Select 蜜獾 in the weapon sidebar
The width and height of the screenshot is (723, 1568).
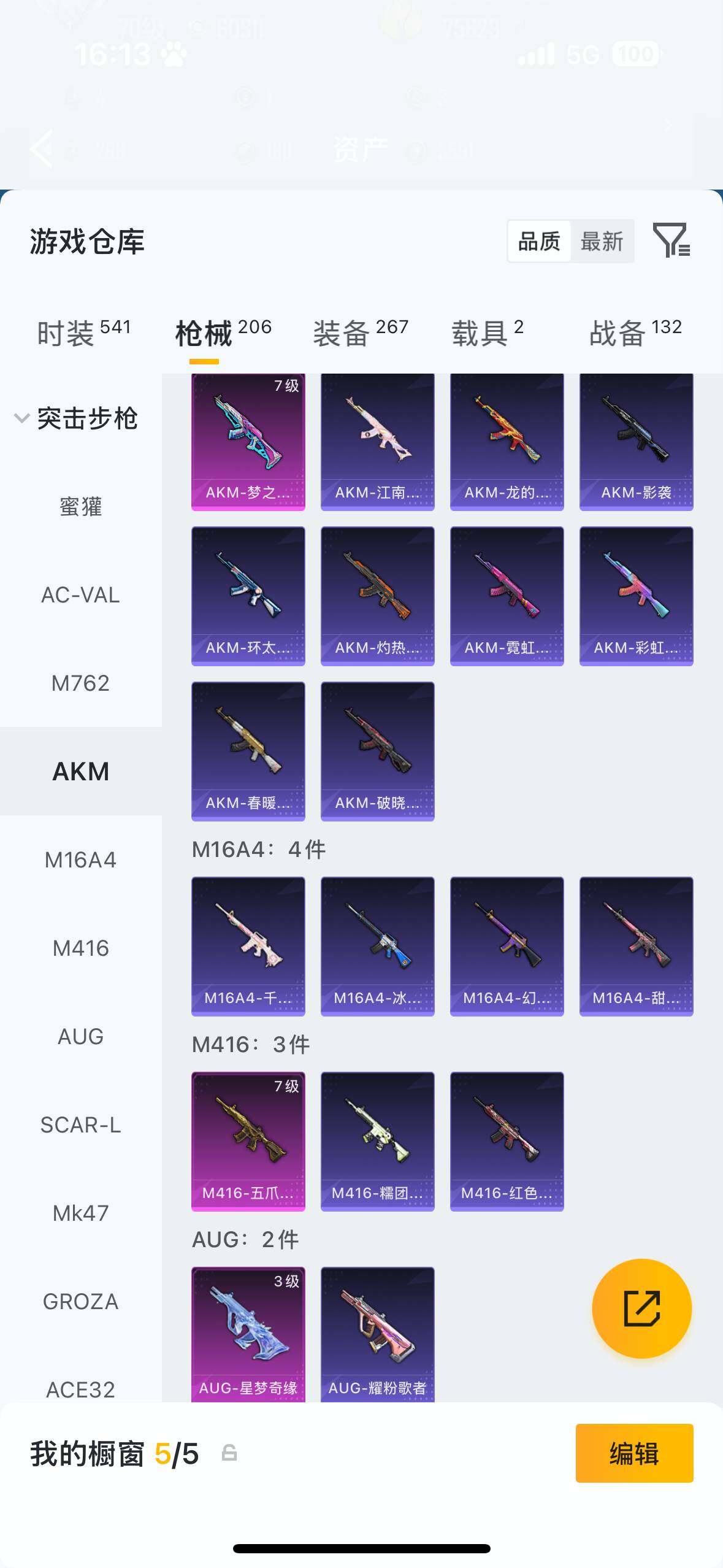coord(80,507)
